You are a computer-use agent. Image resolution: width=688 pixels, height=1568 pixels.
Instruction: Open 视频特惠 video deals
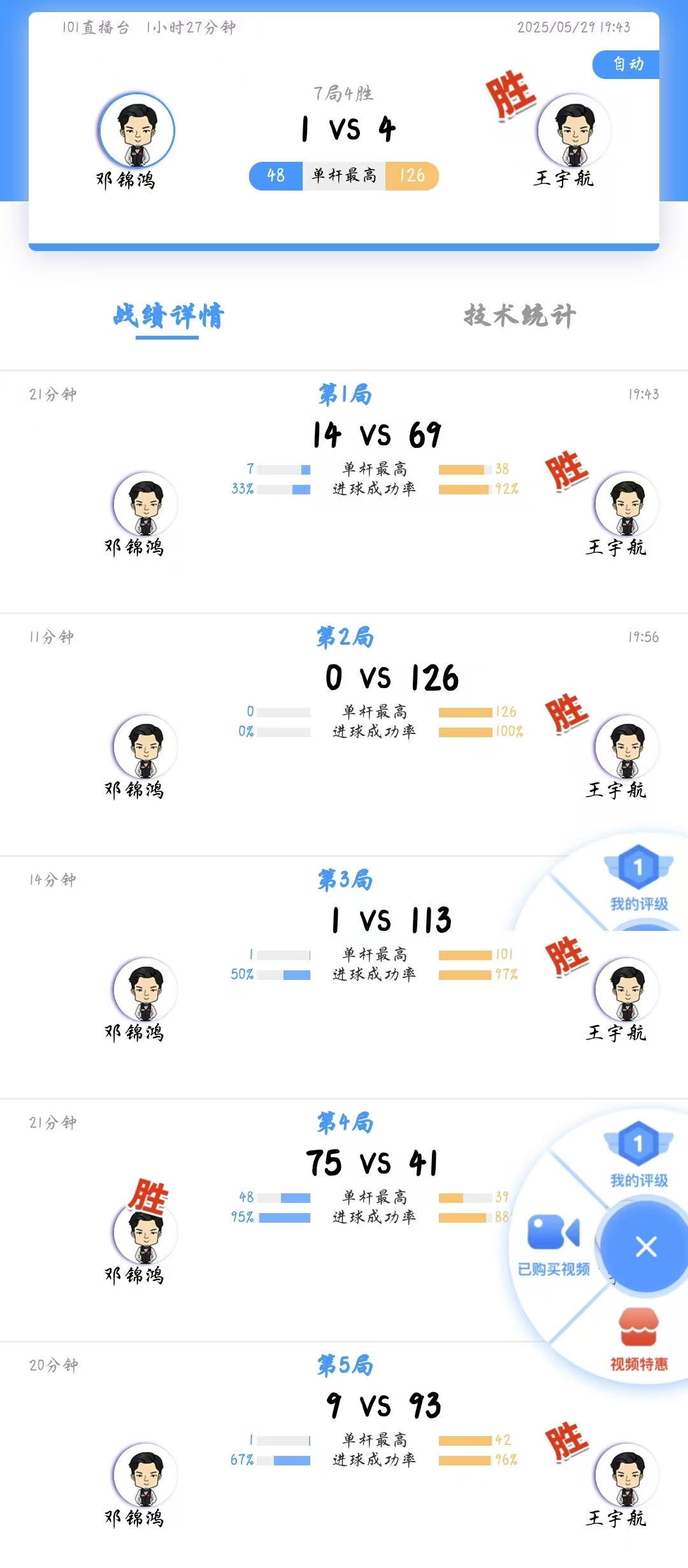coord(638,1338)
